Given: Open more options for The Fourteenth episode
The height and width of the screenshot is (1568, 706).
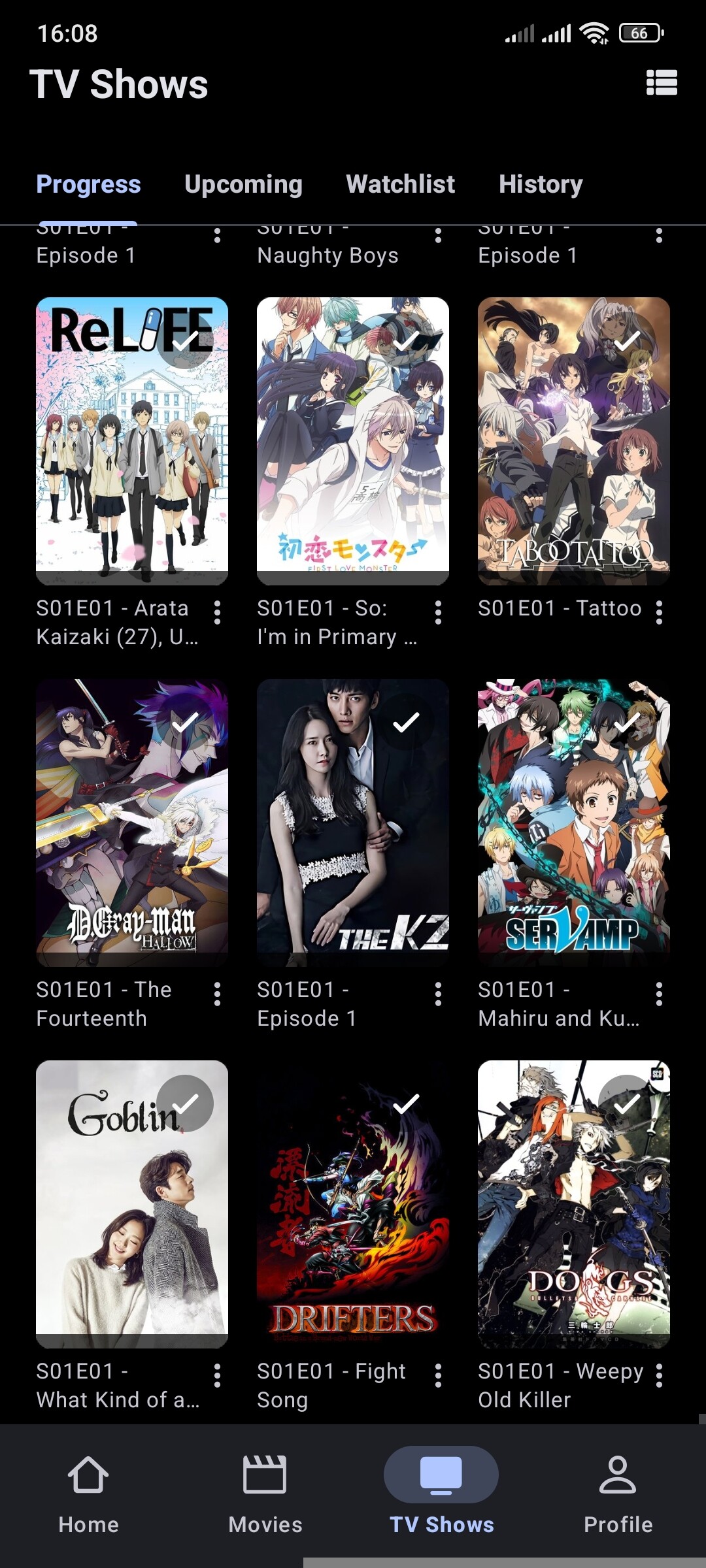Looking at the screenshot, I should pyautogui.click(x=217, y=994).
